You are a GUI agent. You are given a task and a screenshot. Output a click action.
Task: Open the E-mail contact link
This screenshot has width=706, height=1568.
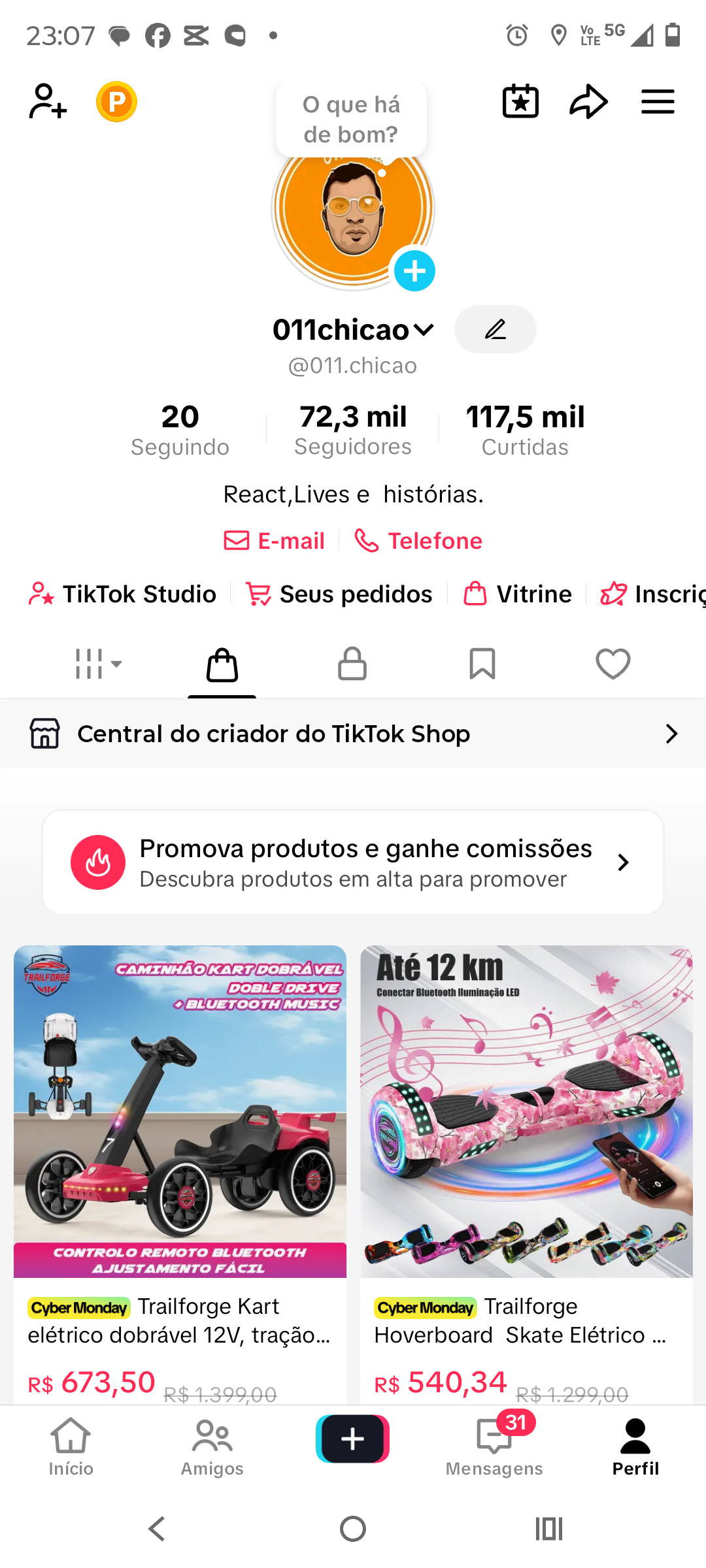tap(275, 541)
